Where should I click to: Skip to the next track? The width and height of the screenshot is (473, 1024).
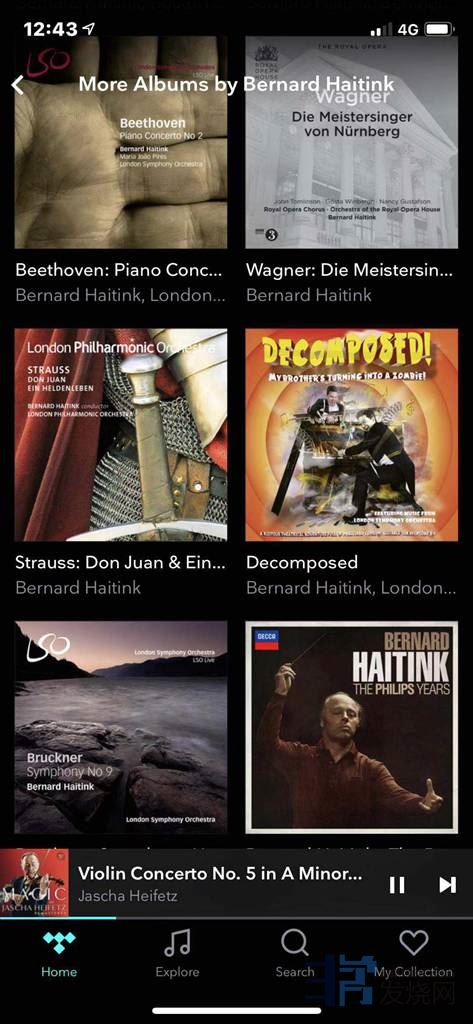click(x=448, y=885)
